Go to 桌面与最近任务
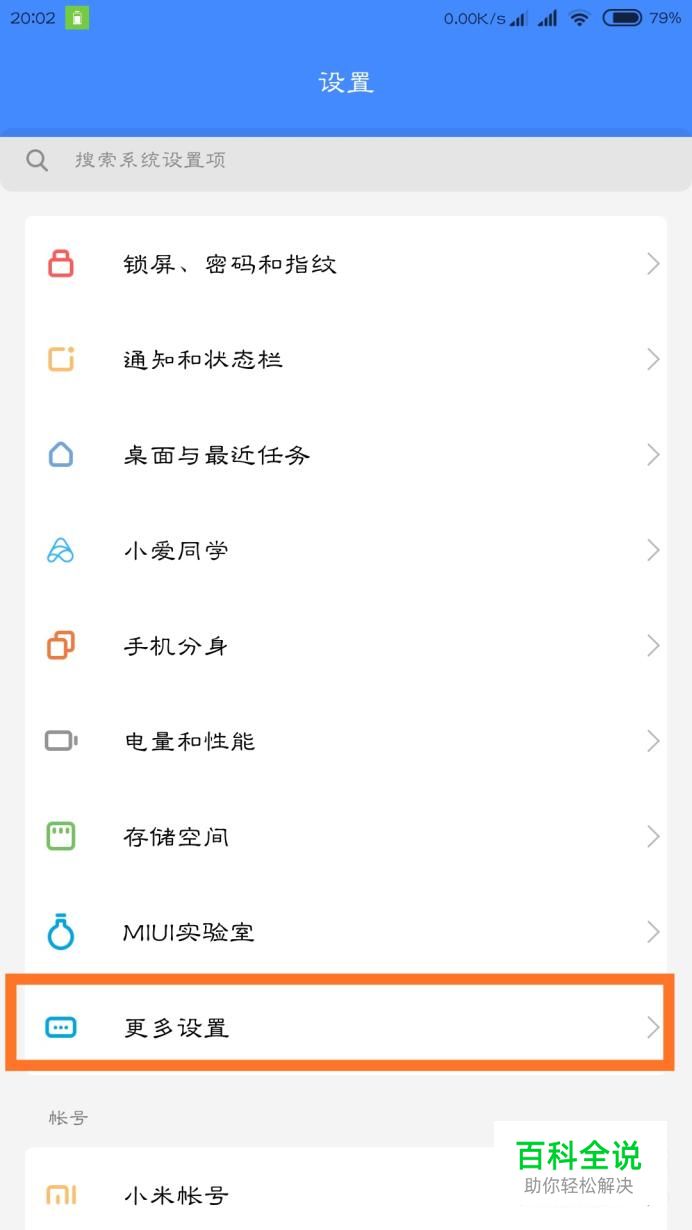Screen dimensions: 692x1230 [x=345, y=455]
